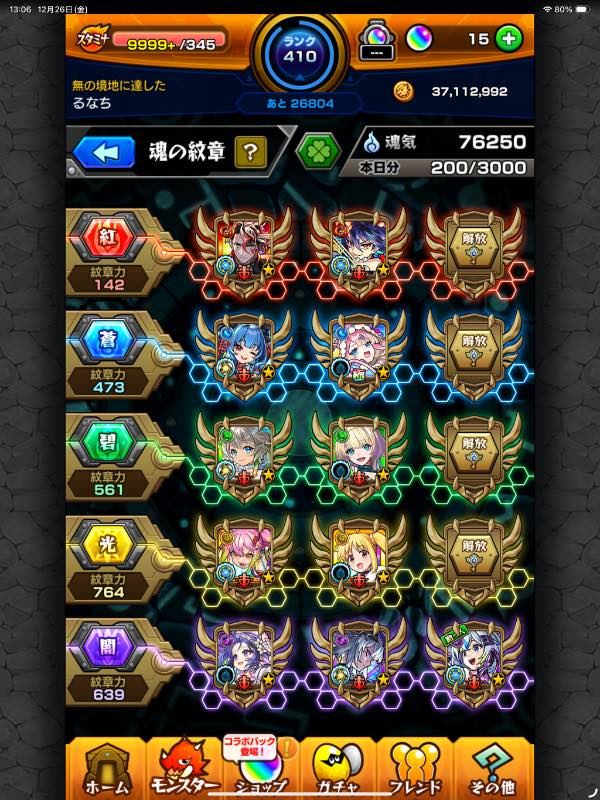The width and height of the screenshot is (600, 800).
Task: Switch to the ショップ tab
Action: click(x=261, y=770)
